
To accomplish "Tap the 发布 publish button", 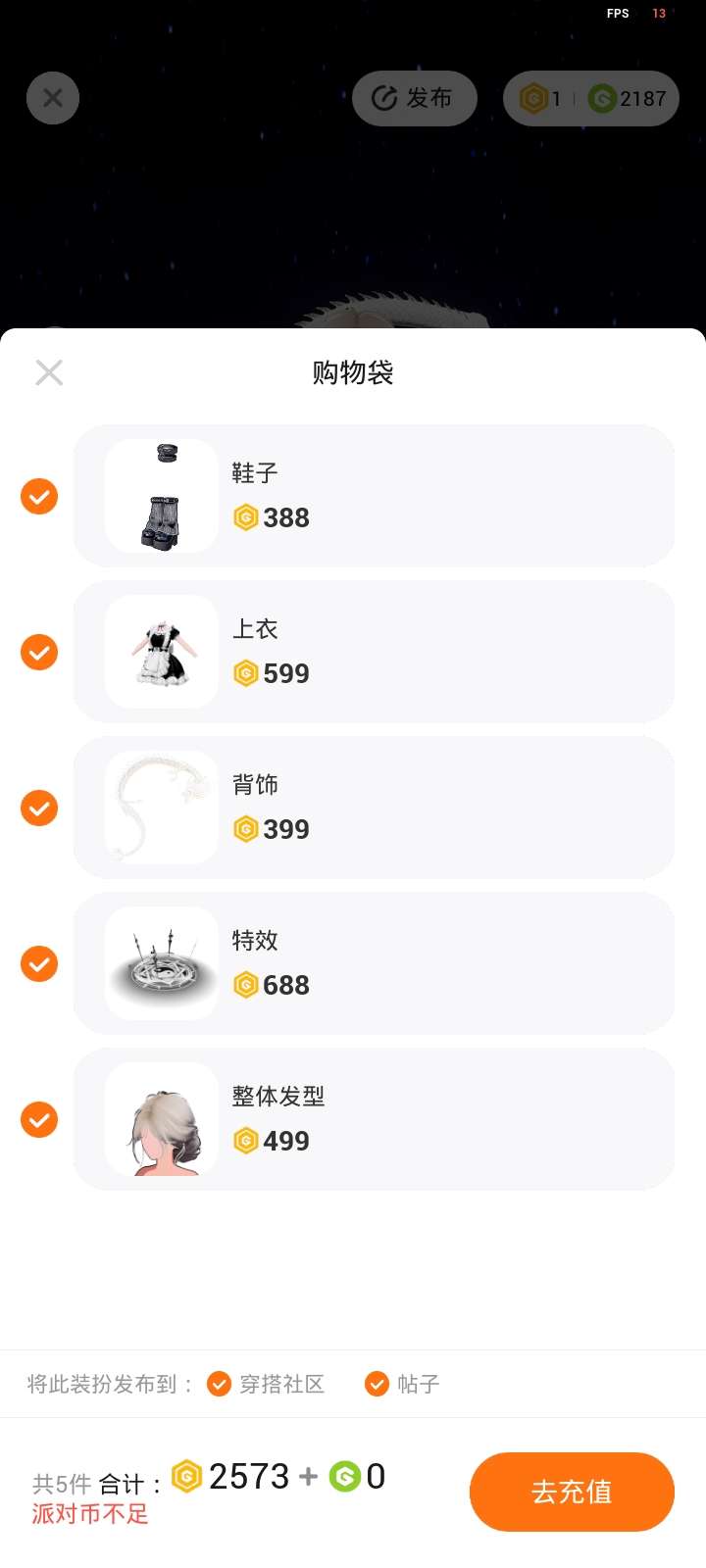I will (415, 98).
